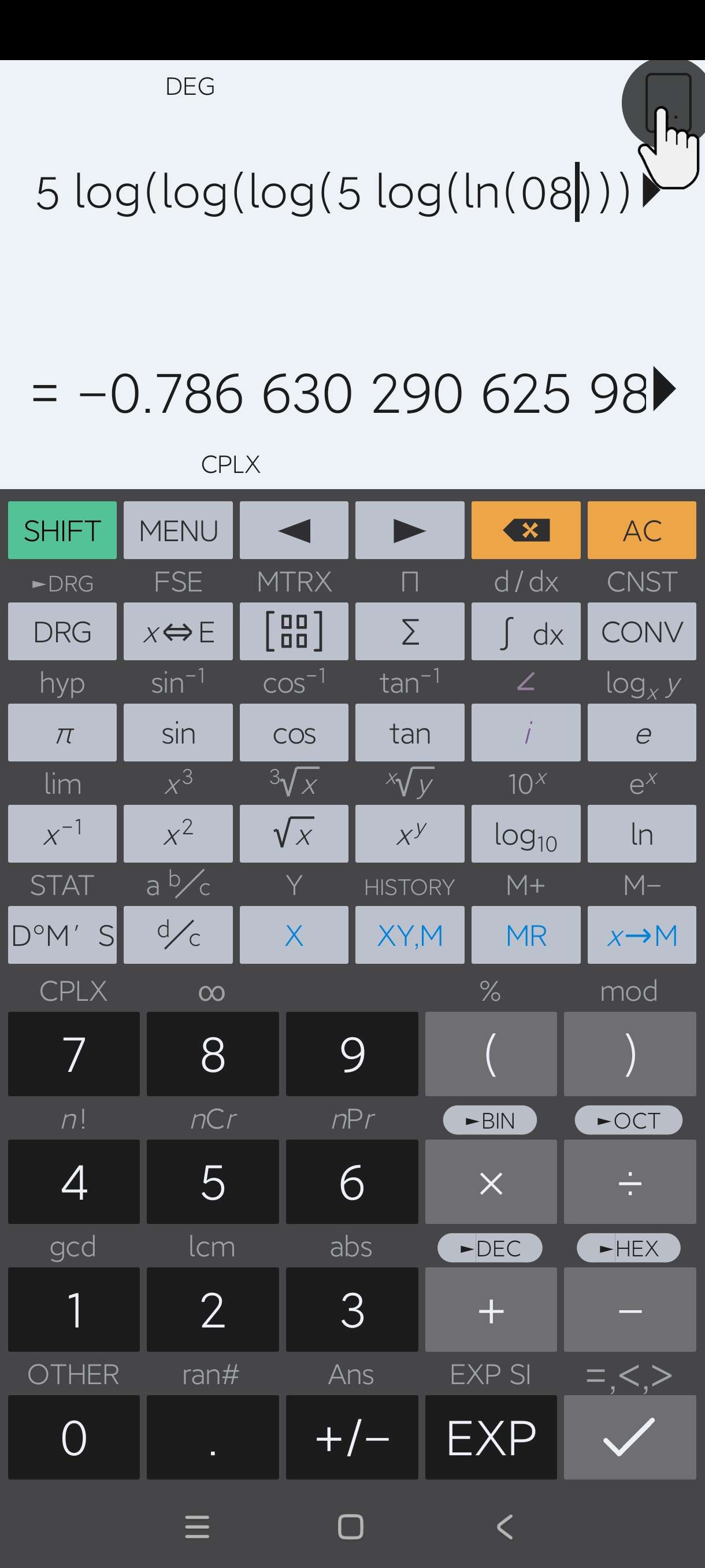Tap the sigma summation key
This screenshot has width=705, height=1568.
pyautogui.click(x=409, y=632)
